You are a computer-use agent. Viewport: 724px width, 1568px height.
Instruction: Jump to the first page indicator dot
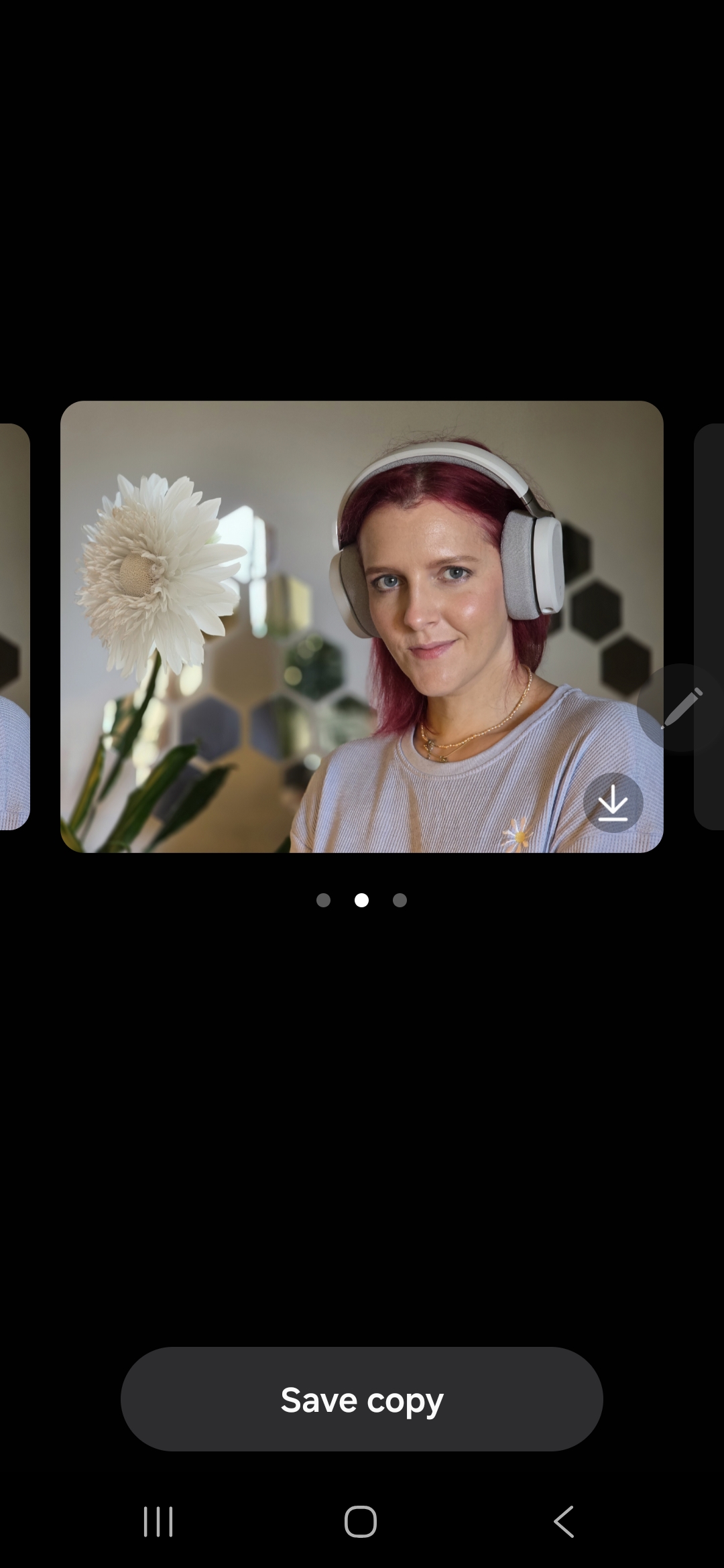[x=323, y=900]
